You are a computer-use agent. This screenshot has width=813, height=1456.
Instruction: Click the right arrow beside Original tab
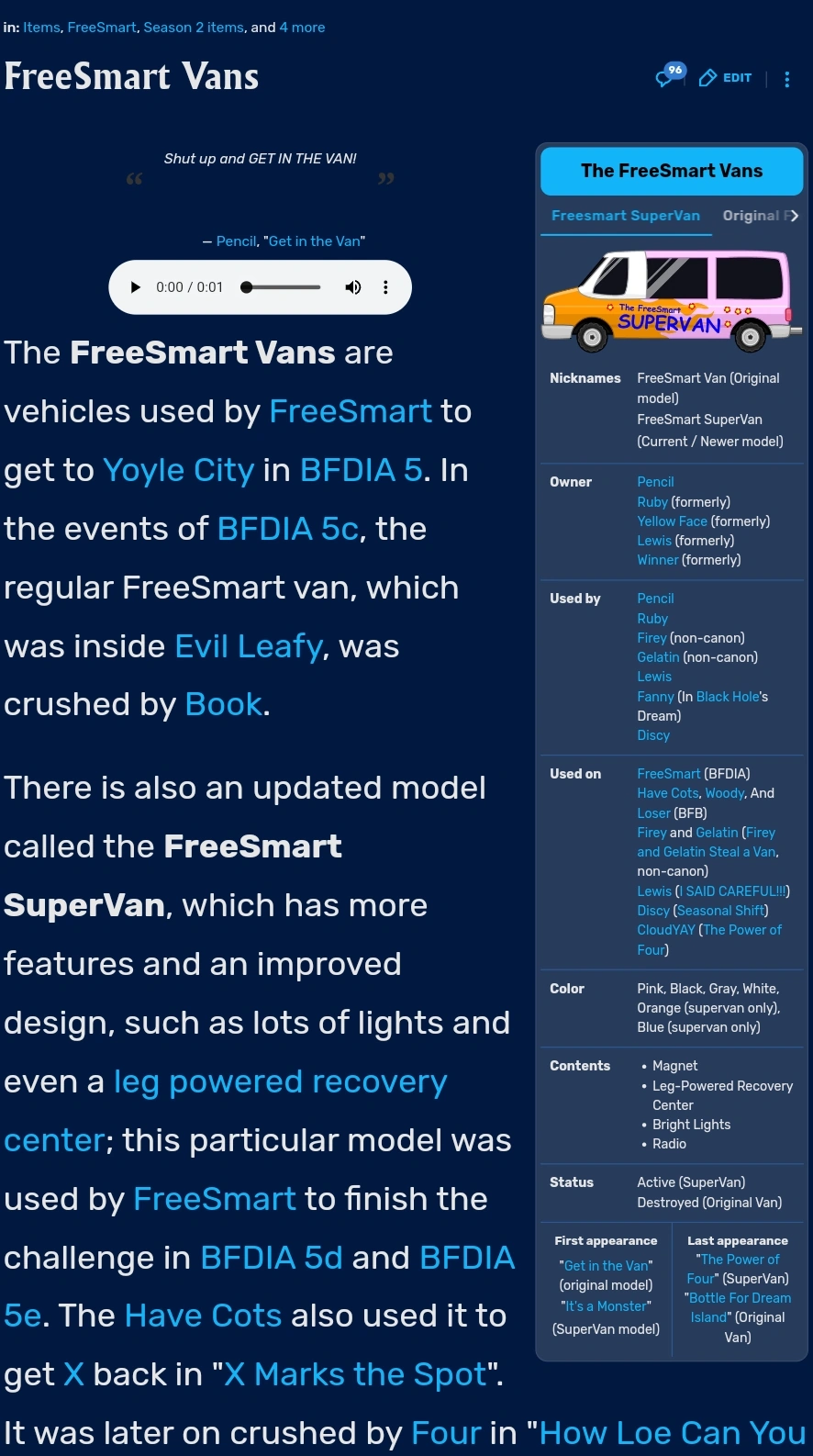[796, 216]
